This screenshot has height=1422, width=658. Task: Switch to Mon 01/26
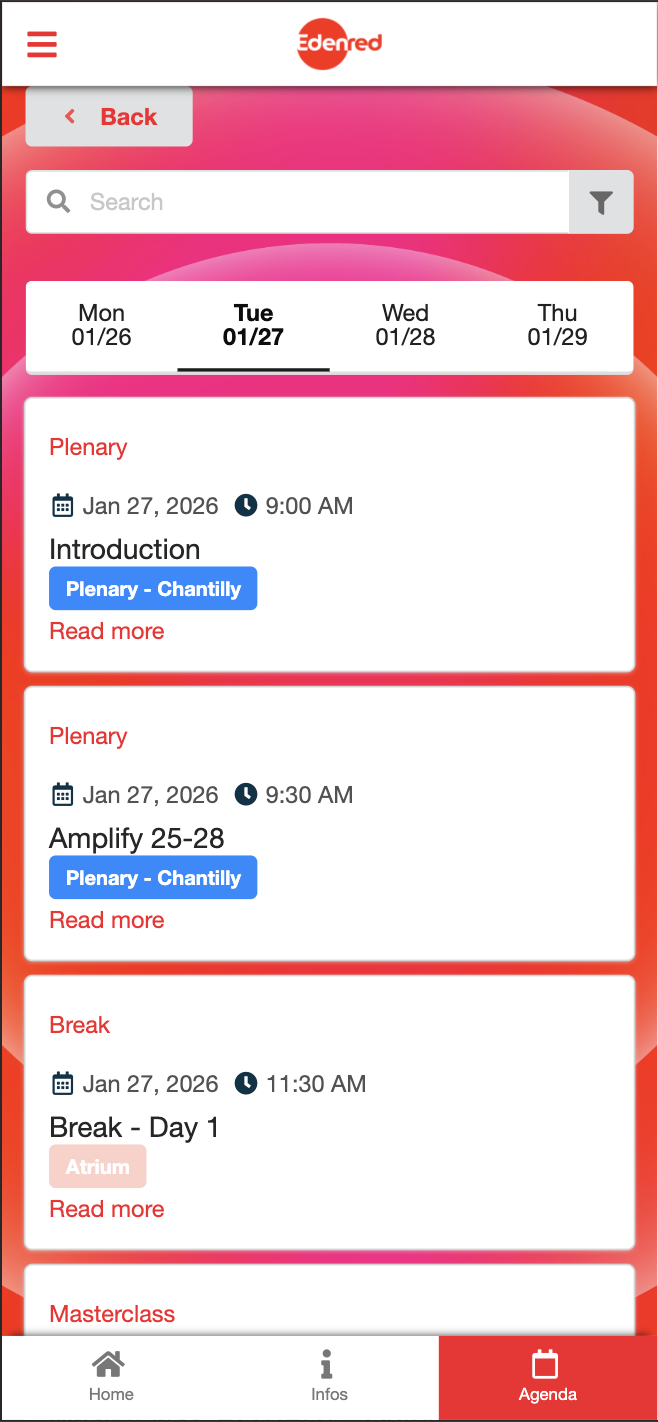tap(102, 326)
